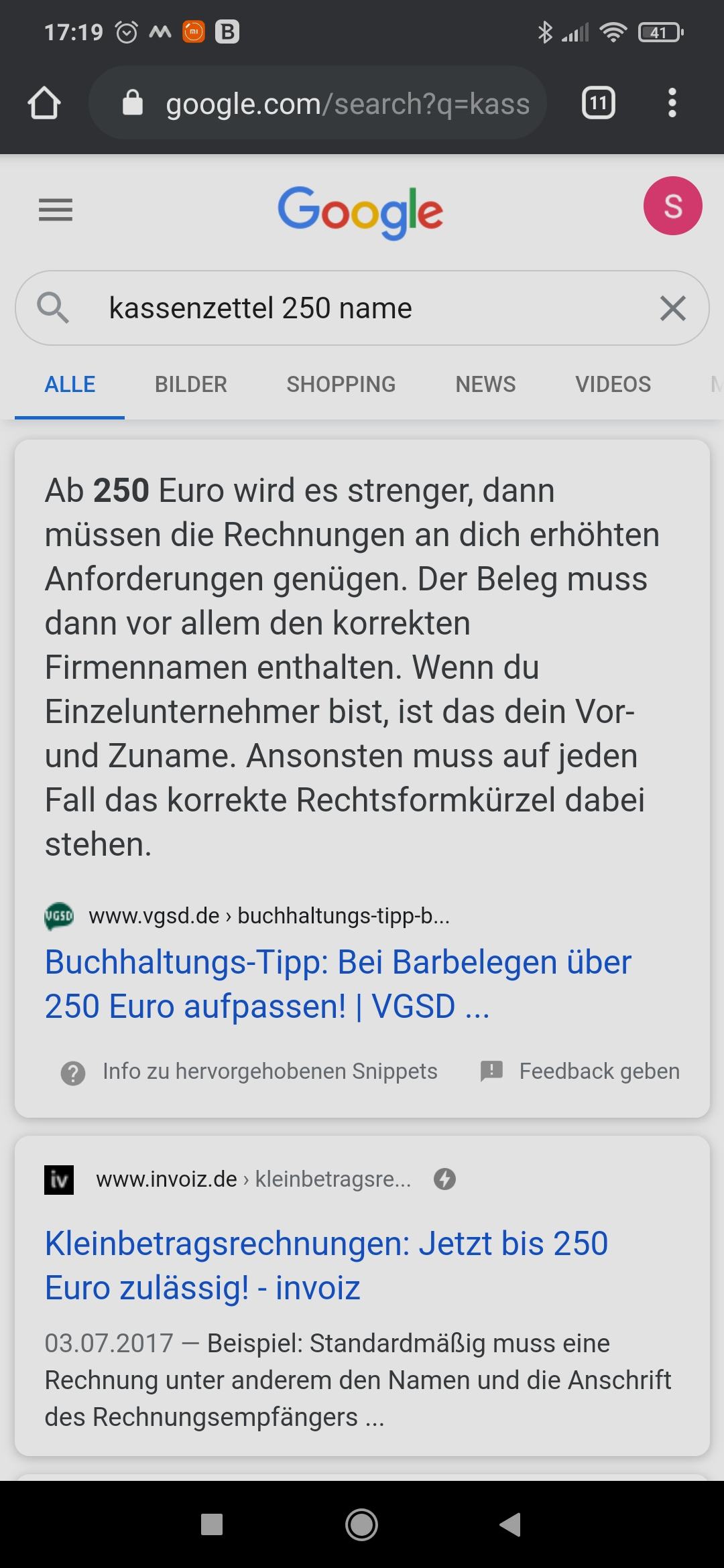Go back with the system back button
The height and width of the screenshot is (1568, 724).
point(510,1524)
